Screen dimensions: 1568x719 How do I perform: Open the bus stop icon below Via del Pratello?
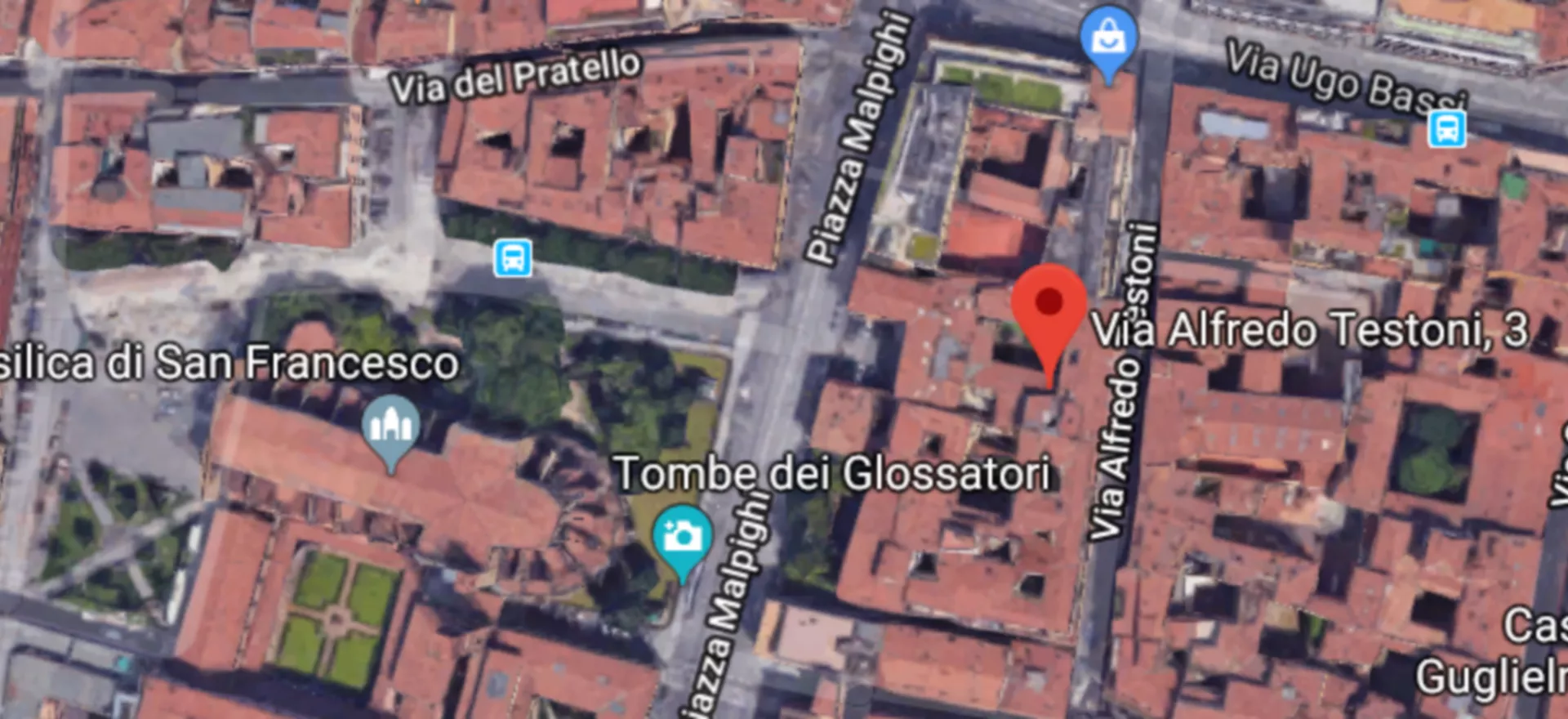point(513,259)
